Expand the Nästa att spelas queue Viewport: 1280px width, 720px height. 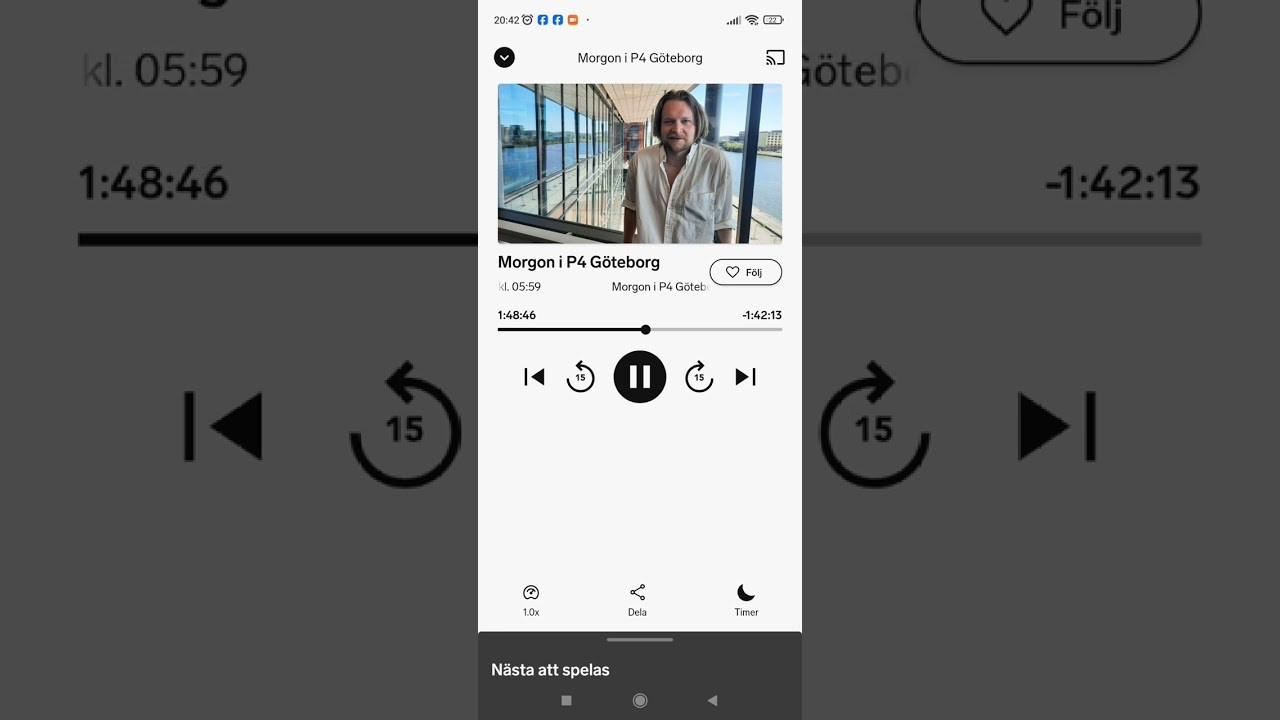pos(640,660)
